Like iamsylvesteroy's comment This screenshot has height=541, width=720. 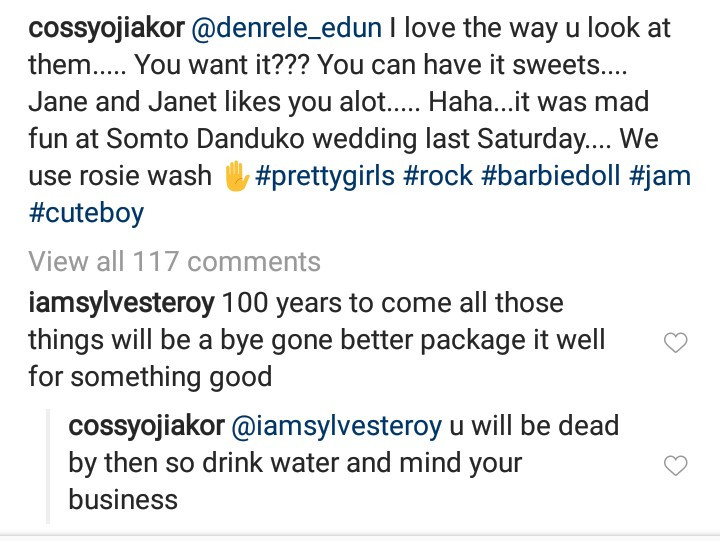coord(676,343)
